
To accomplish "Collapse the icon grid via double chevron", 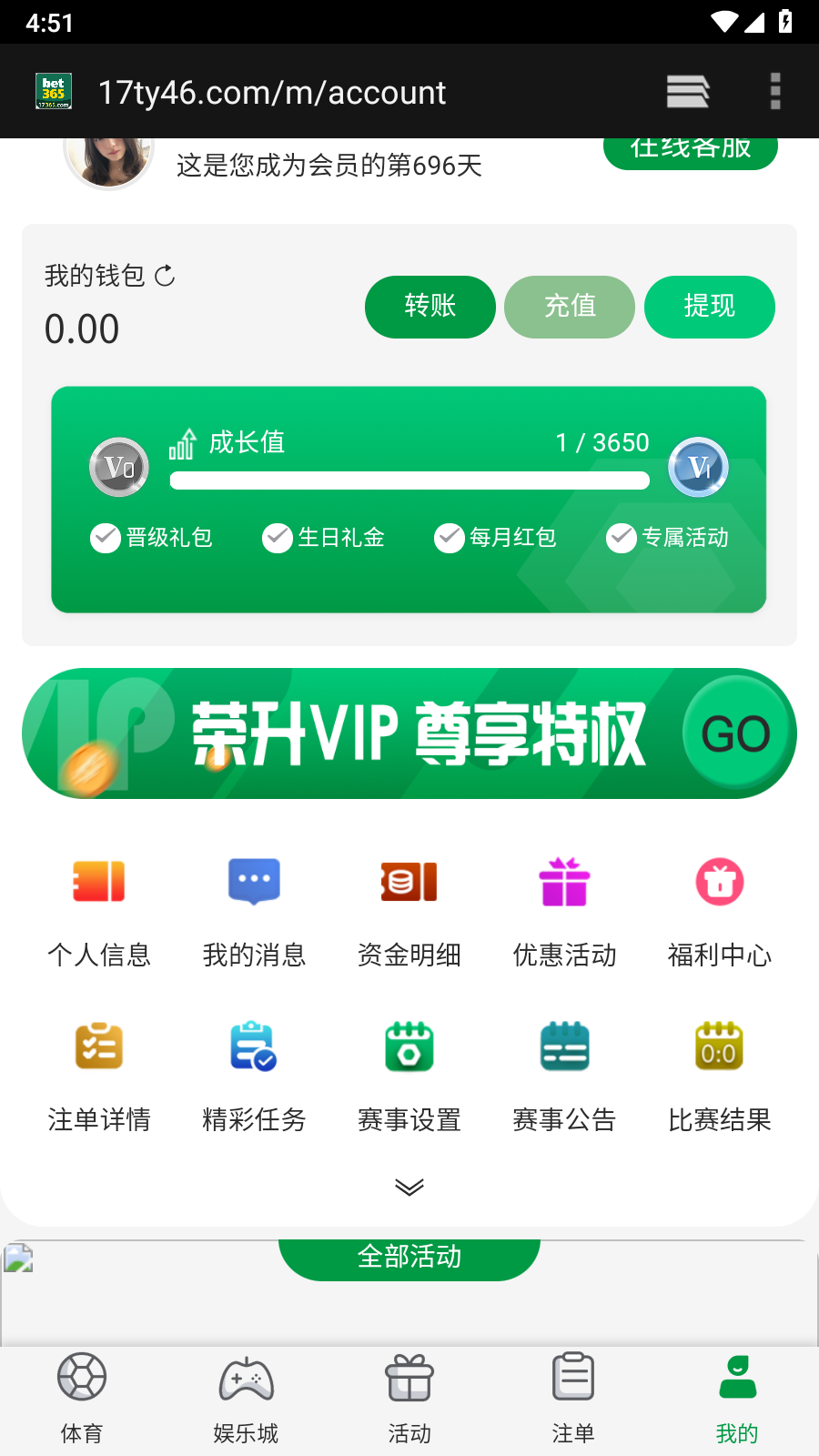I will pos(409,1186).
